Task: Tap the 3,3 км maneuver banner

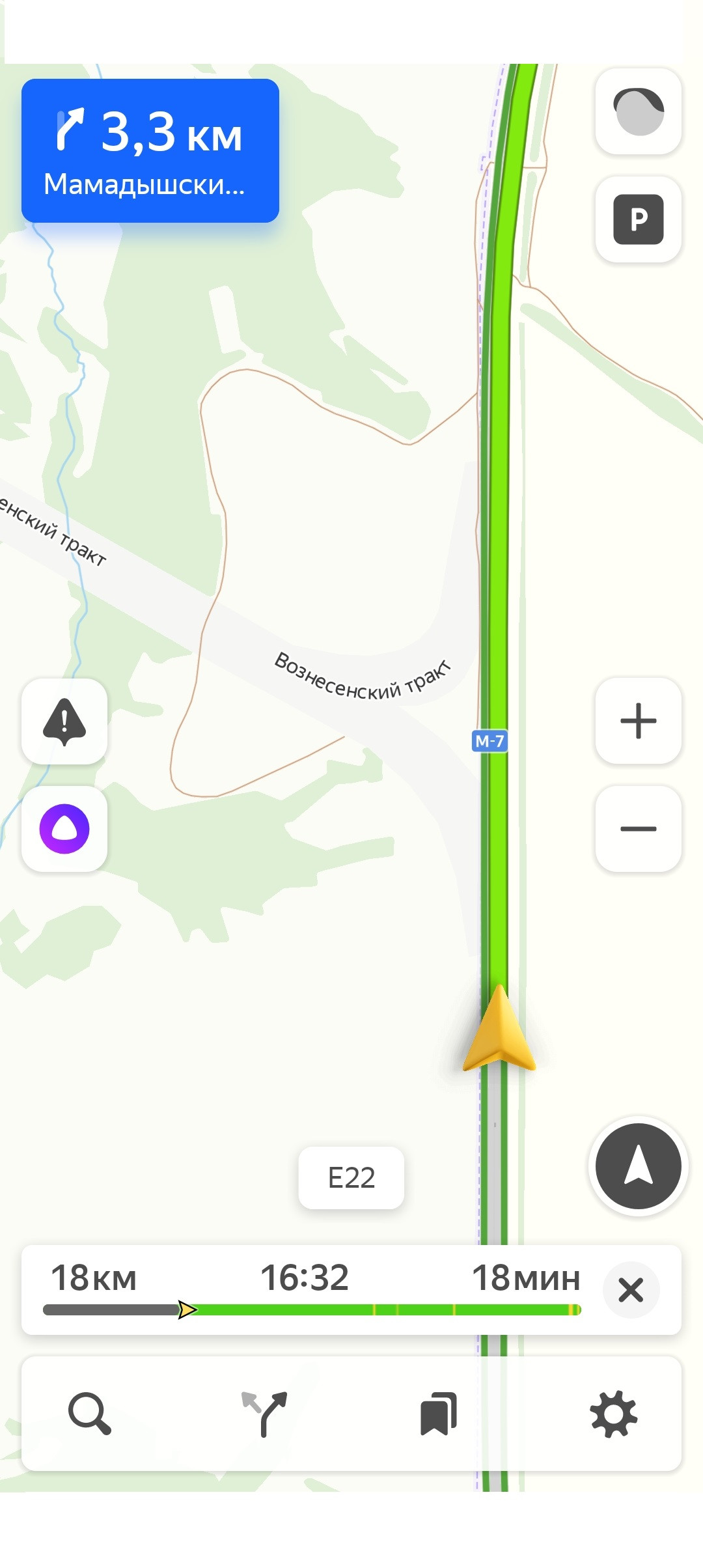Action: 150,150
